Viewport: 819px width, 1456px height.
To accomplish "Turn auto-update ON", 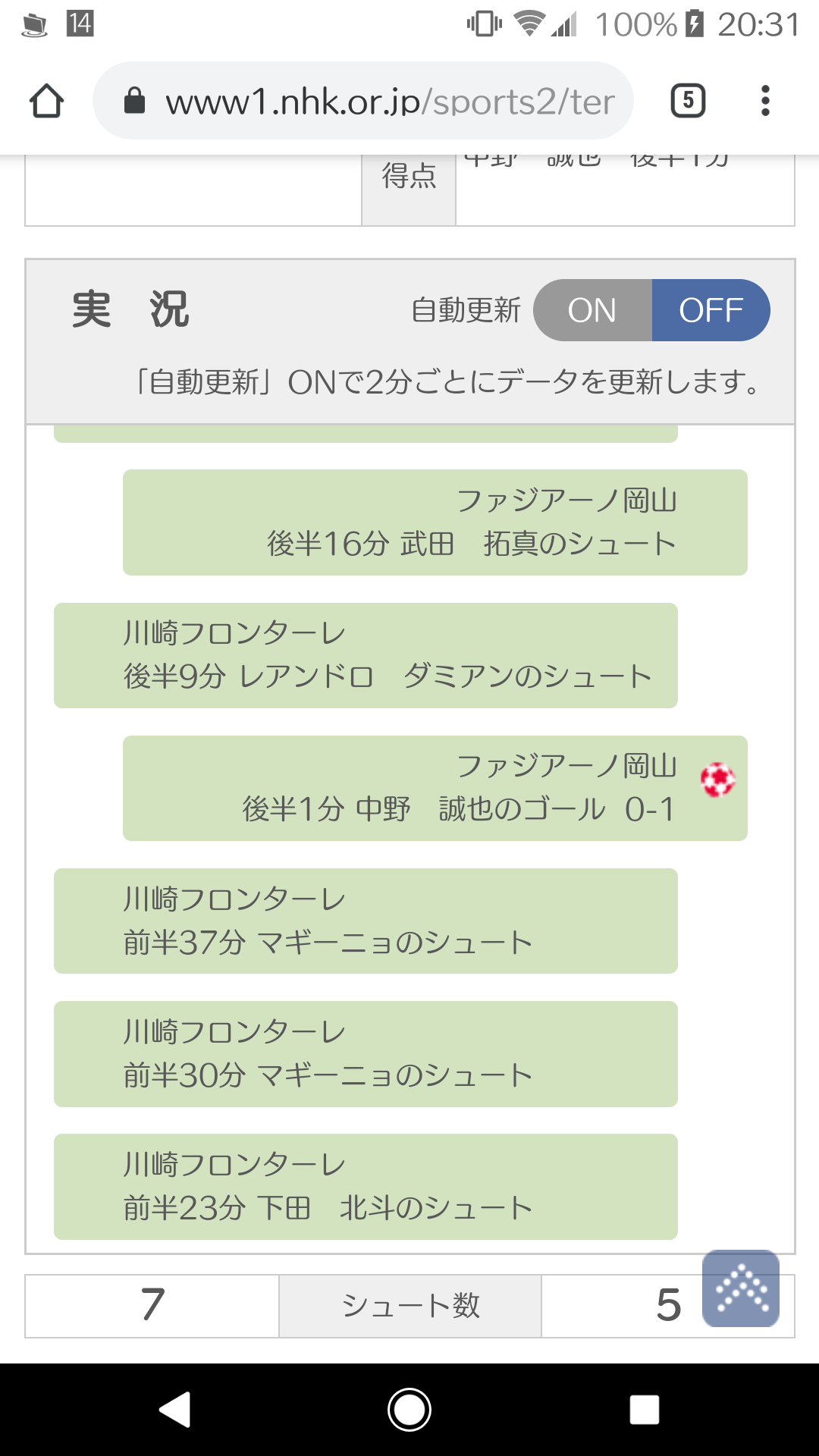I will click(592, 310).
